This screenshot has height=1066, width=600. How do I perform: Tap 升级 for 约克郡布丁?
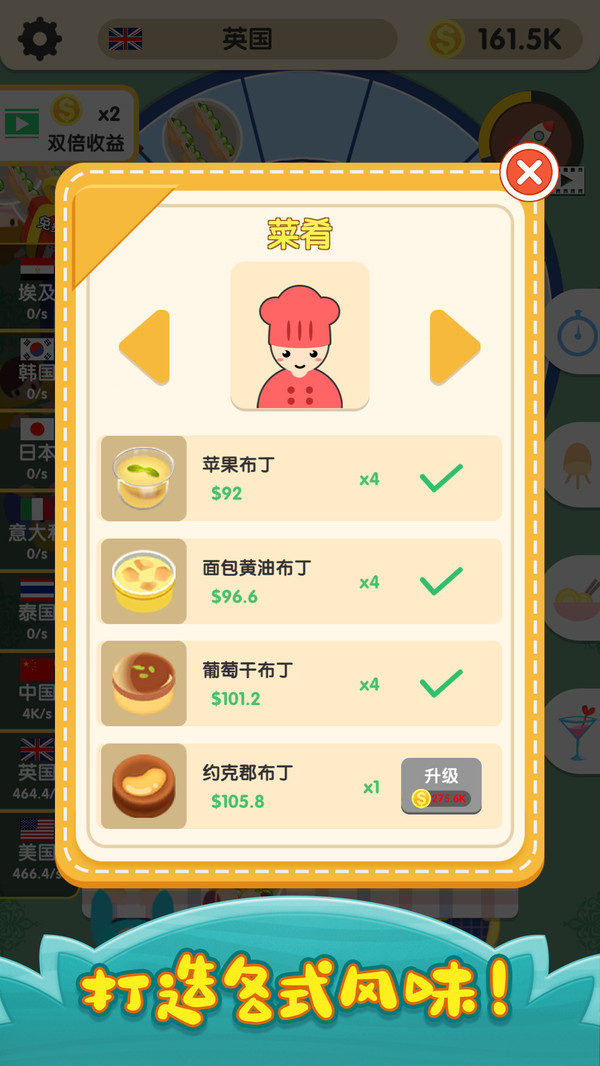pyautogui.click(x=441, y=786)
